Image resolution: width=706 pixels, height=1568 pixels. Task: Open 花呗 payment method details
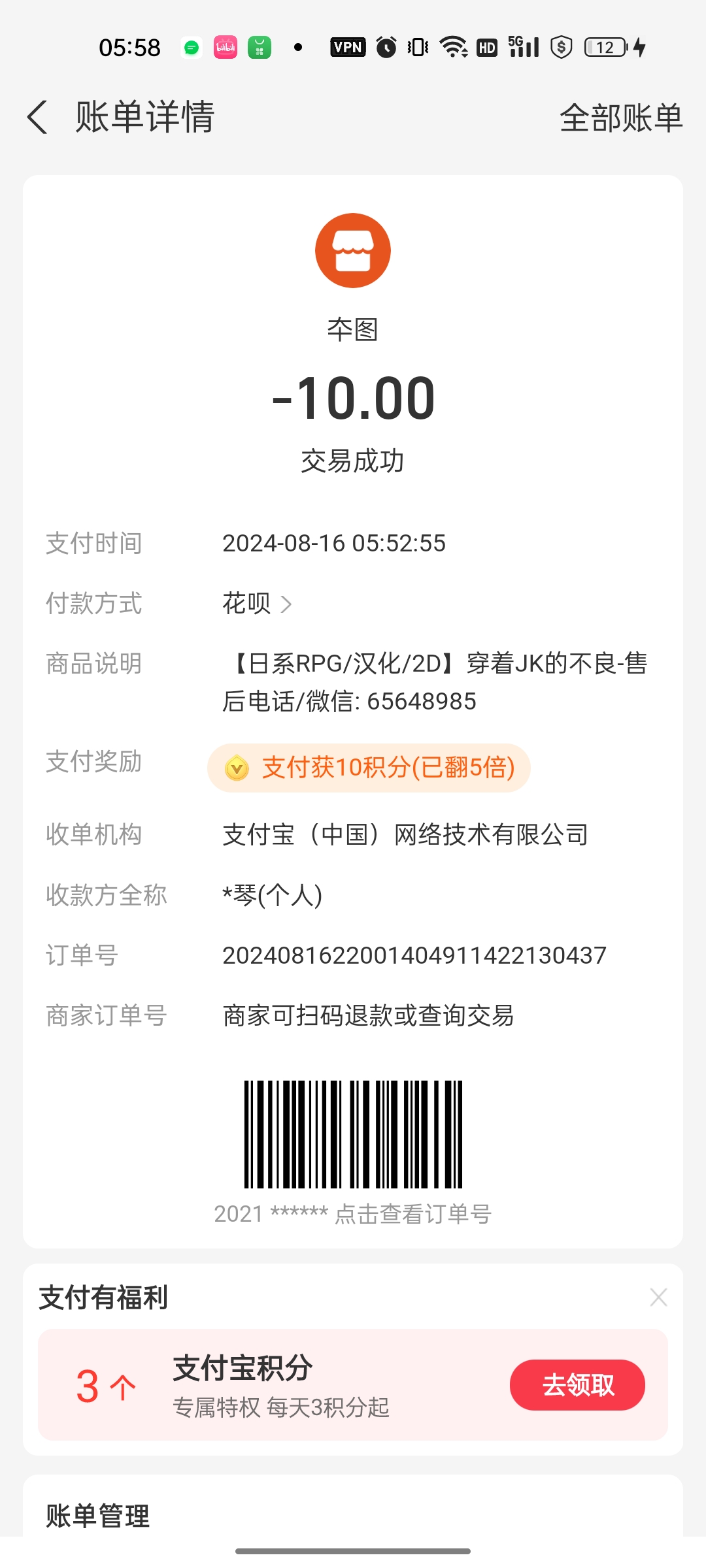click(257, 604)
